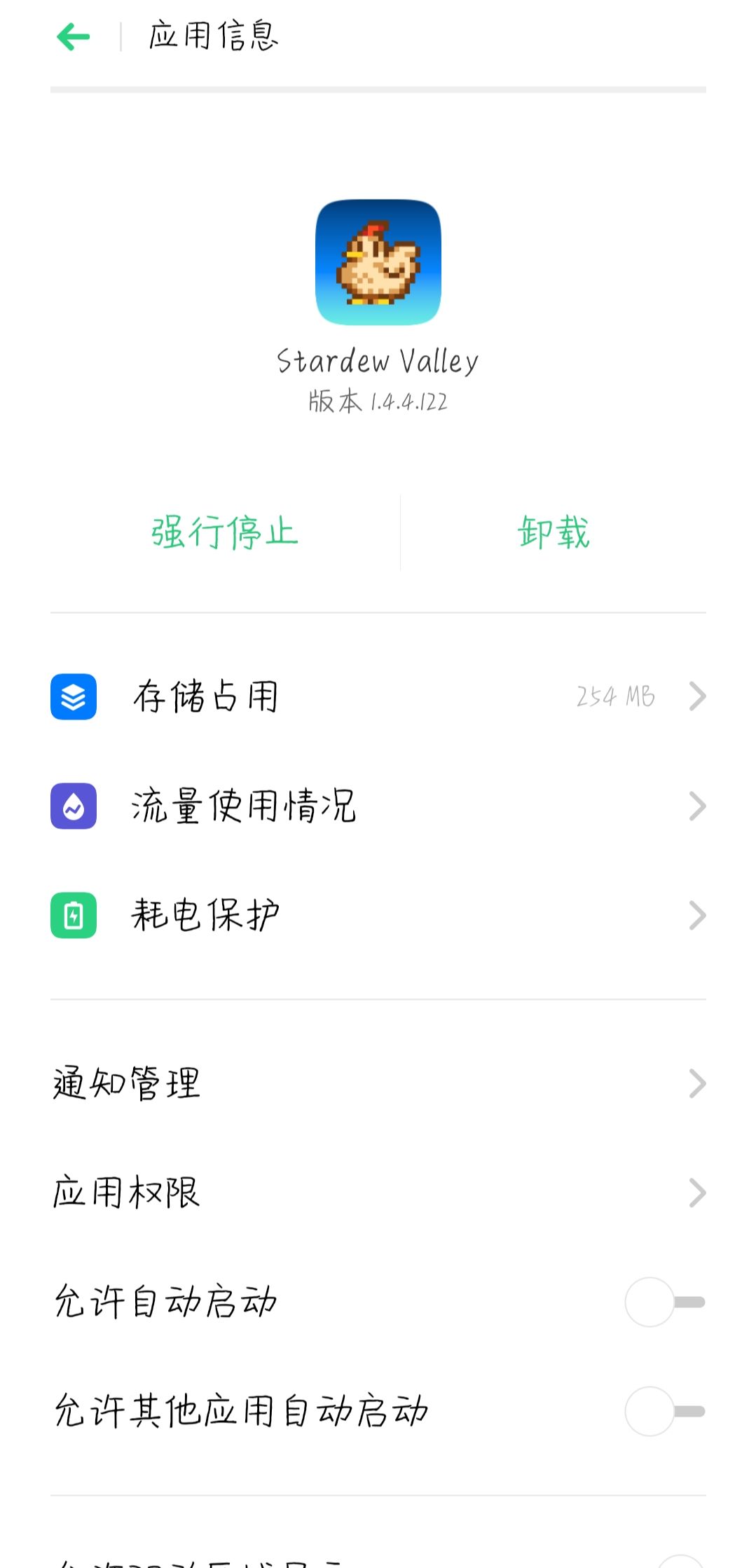Tap the chevron next to 耗电保护

[x=696, y=914]
